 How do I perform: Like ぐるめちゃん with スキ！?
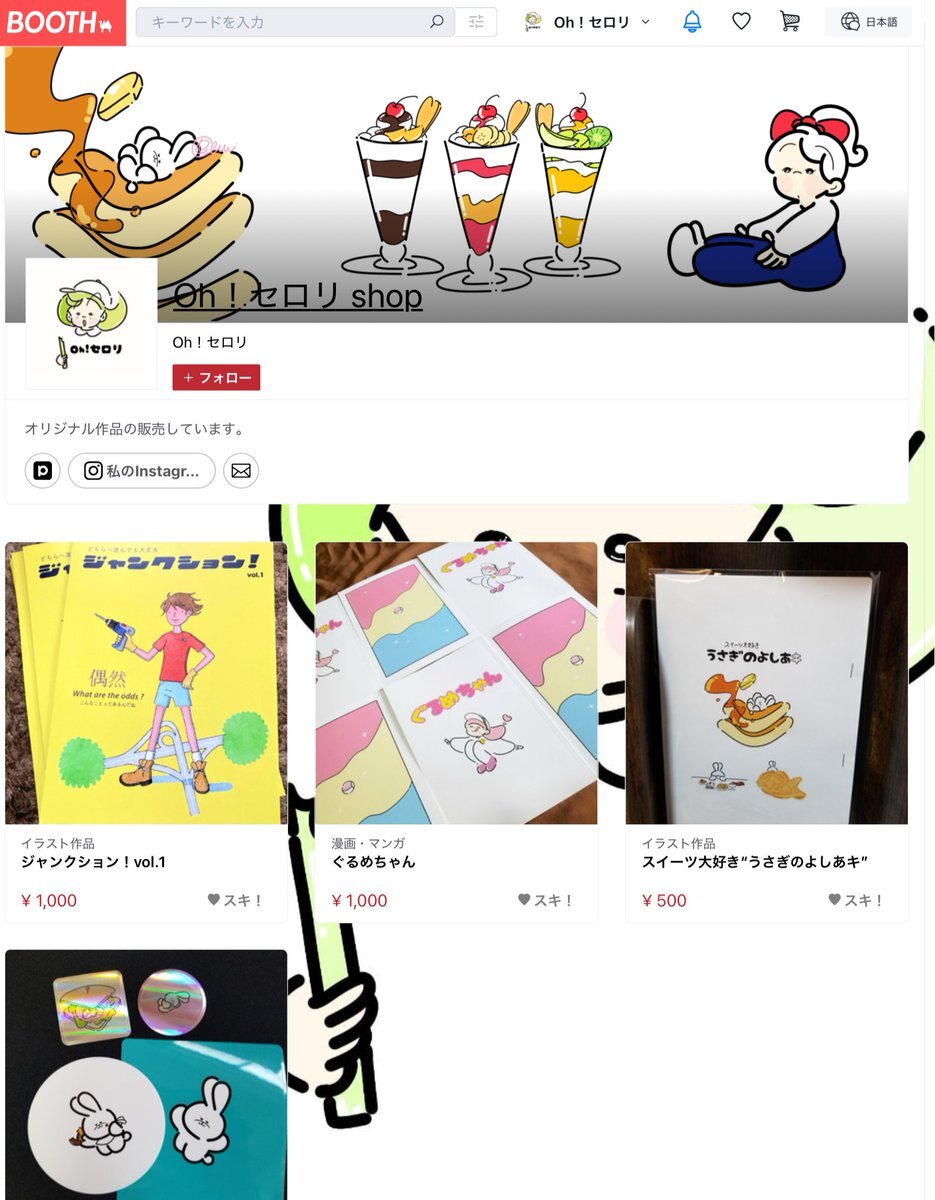tap(545, 900)
